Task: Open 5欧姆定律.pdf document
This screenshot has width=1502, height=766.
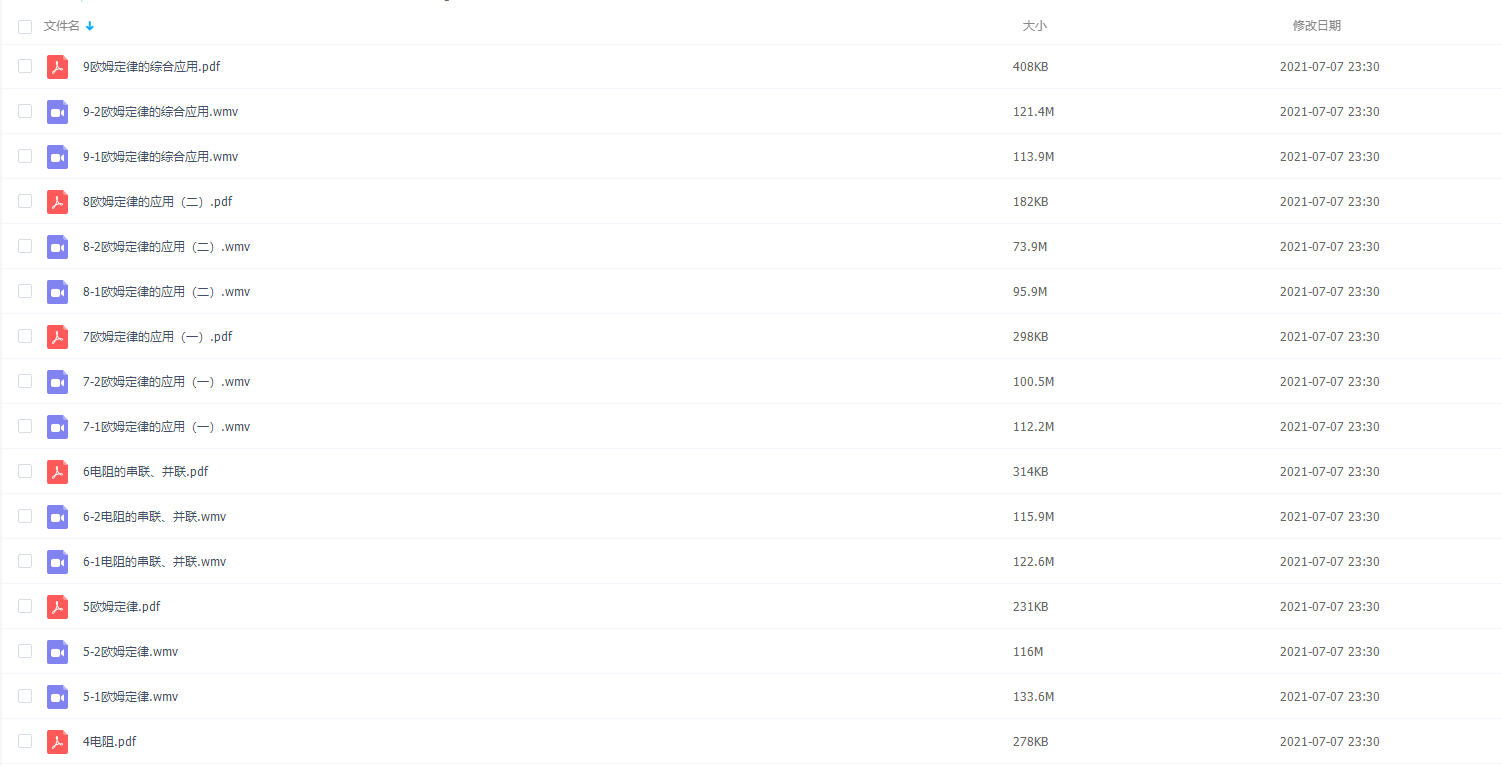Action: point(121,607)
